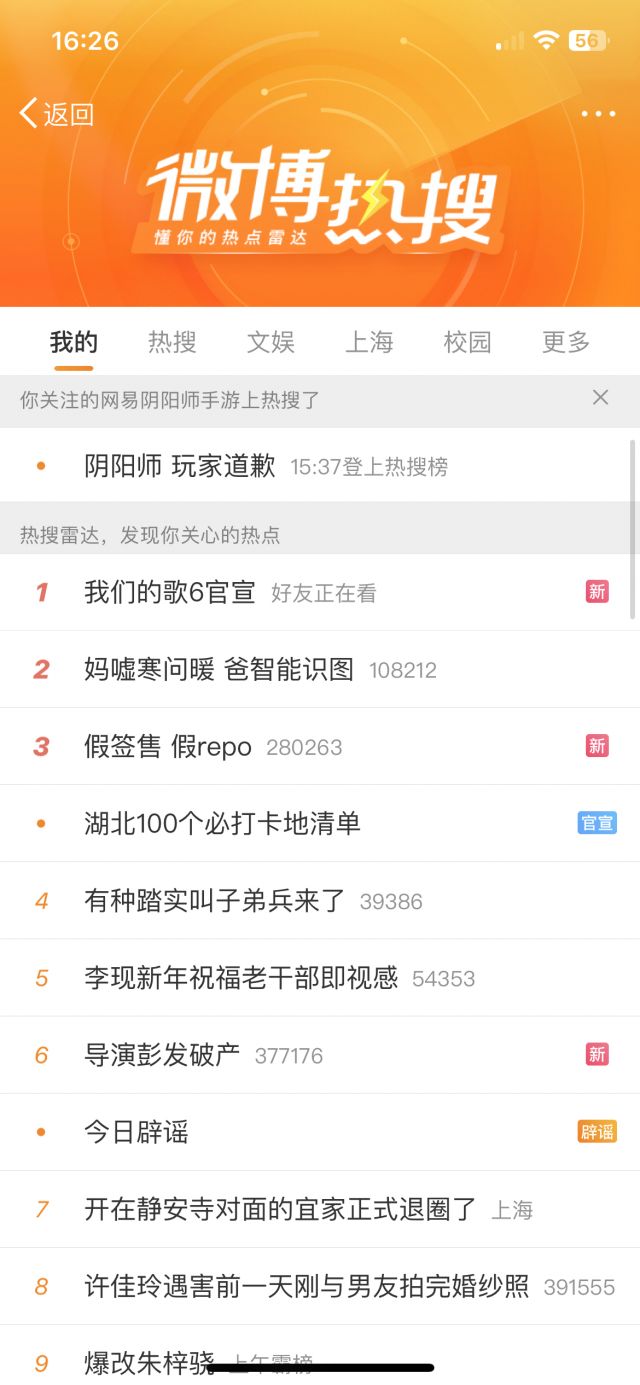Open 李现新年祝福老干部即视感
The image size is (640, 1385).
241,978
